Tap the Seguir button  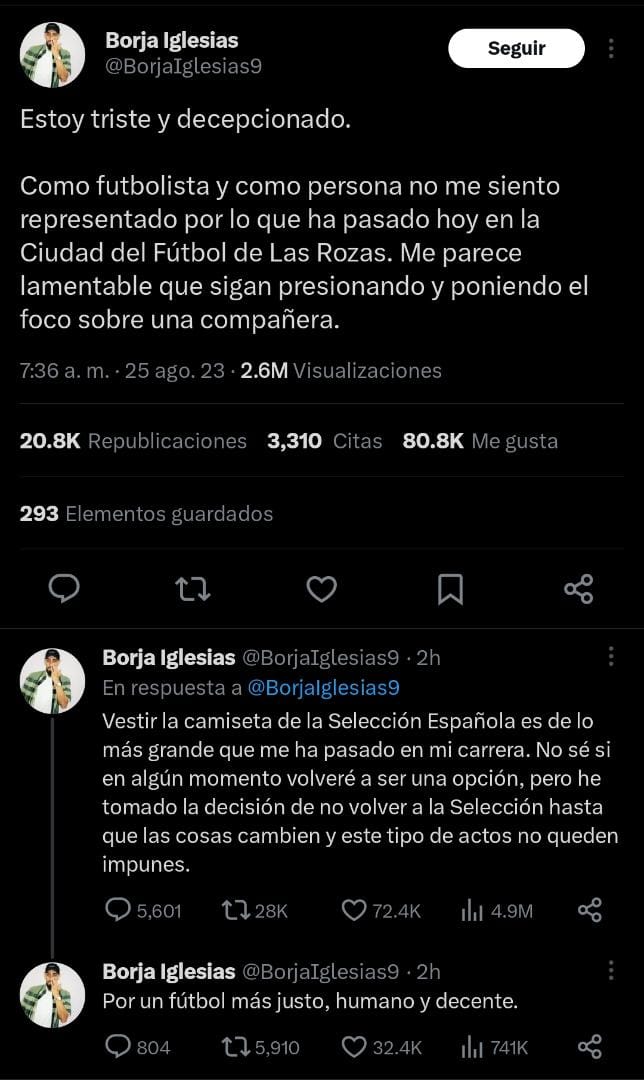click(516, 48)
